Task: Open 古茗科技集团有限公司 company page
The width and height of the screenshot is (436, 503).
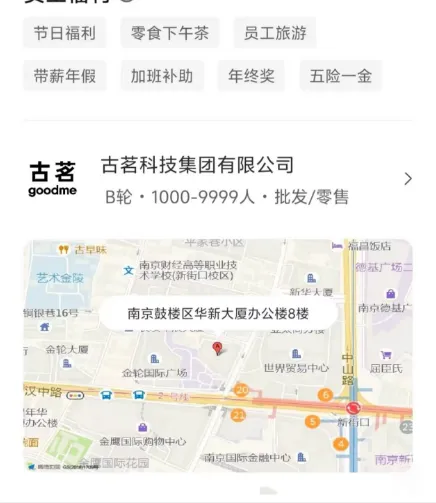Action: (218, 180)
